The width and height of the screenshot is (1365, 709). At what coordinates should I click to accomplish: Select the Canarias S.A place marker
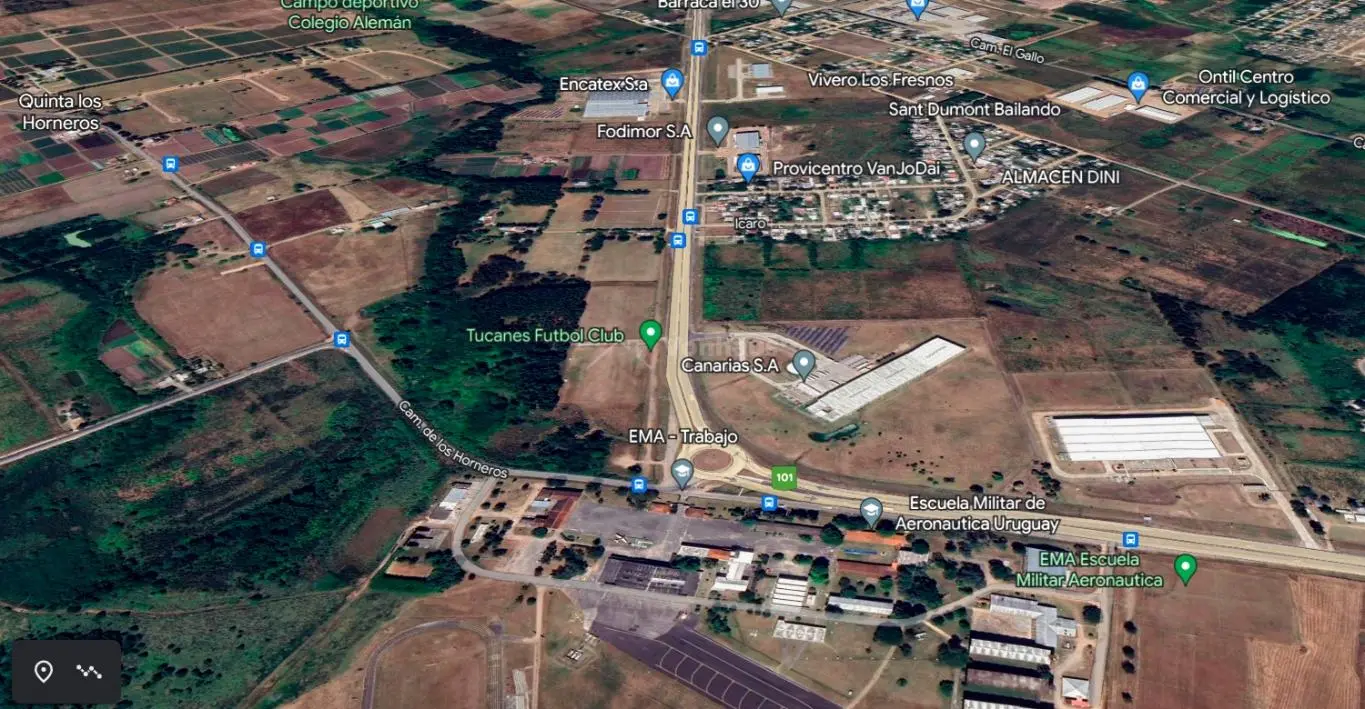pos(803,363)
